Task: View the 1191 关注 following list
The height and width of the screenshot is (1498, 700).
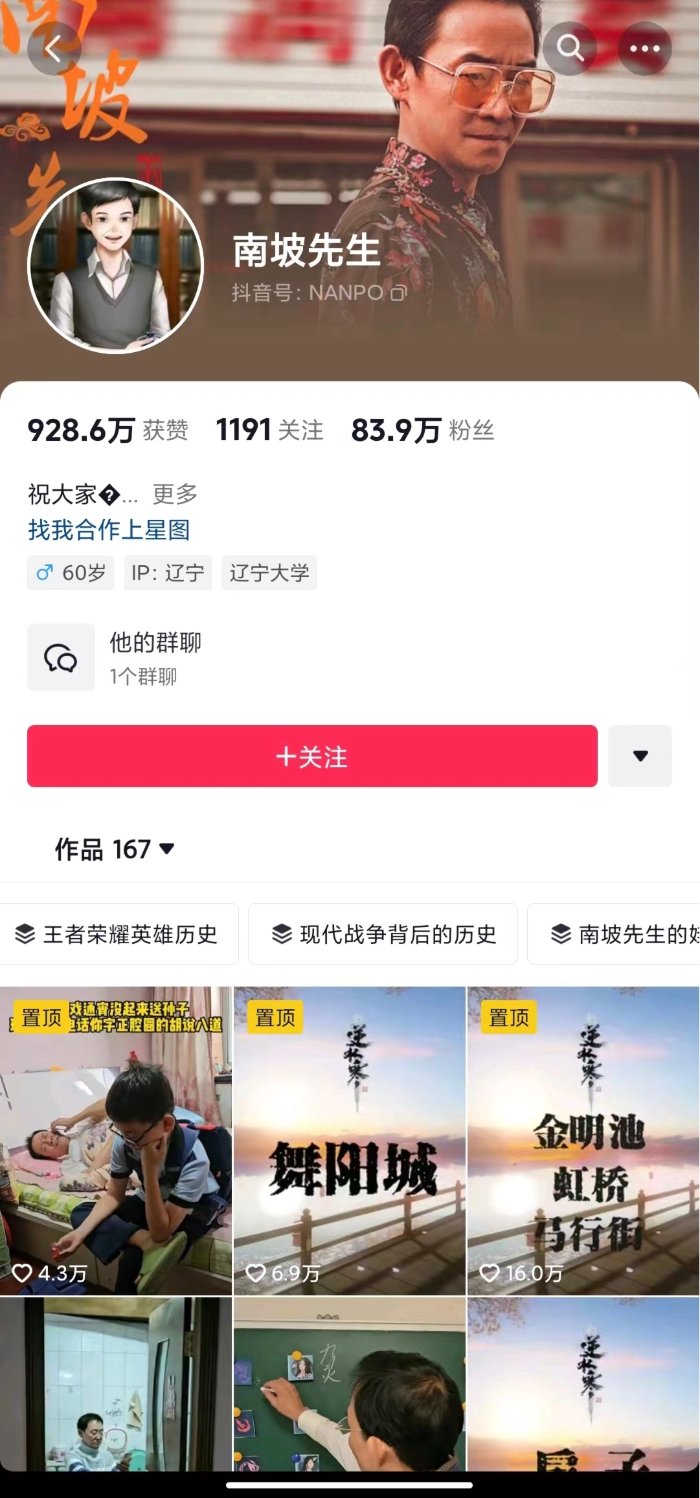Action: (x=270, y=431)
